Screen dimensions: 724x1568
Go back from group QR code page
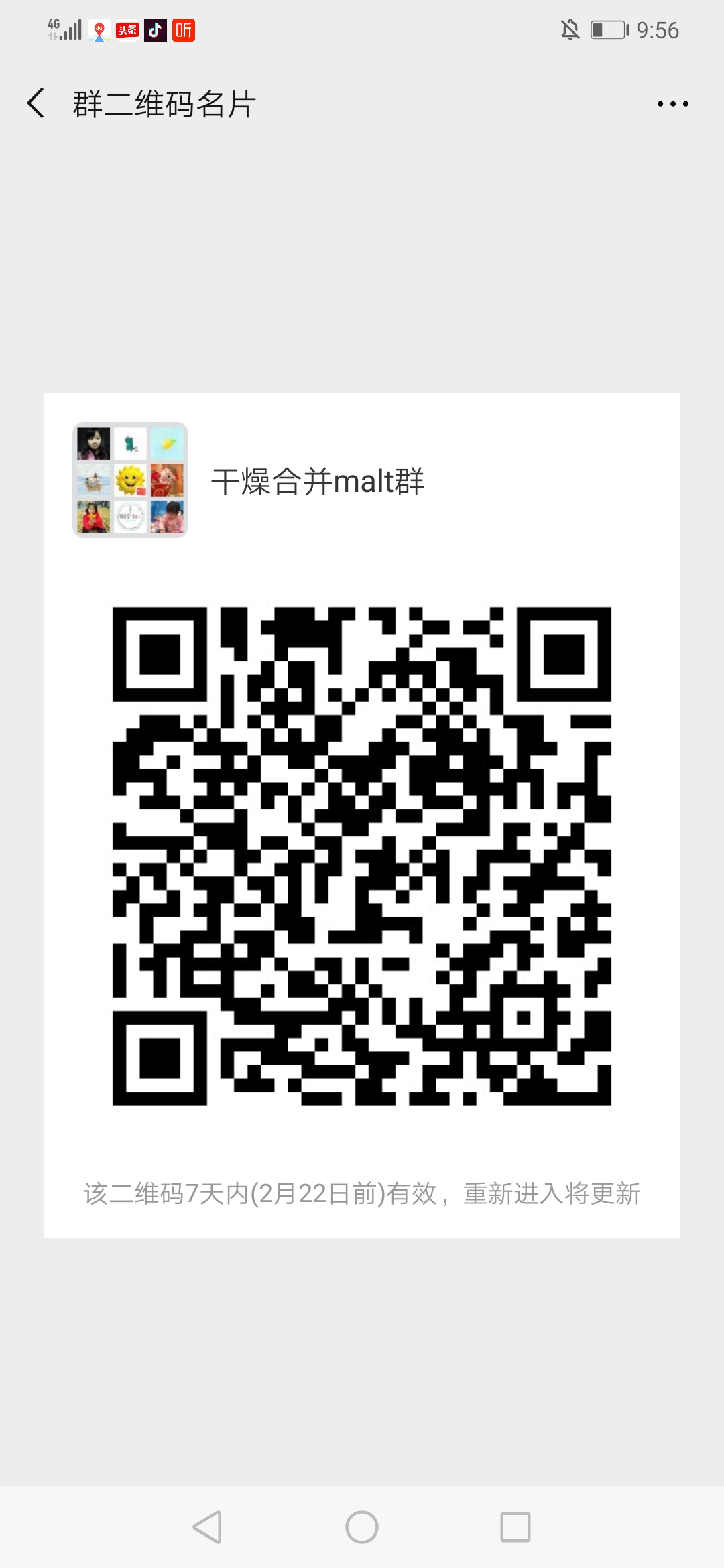coord(36,104)
